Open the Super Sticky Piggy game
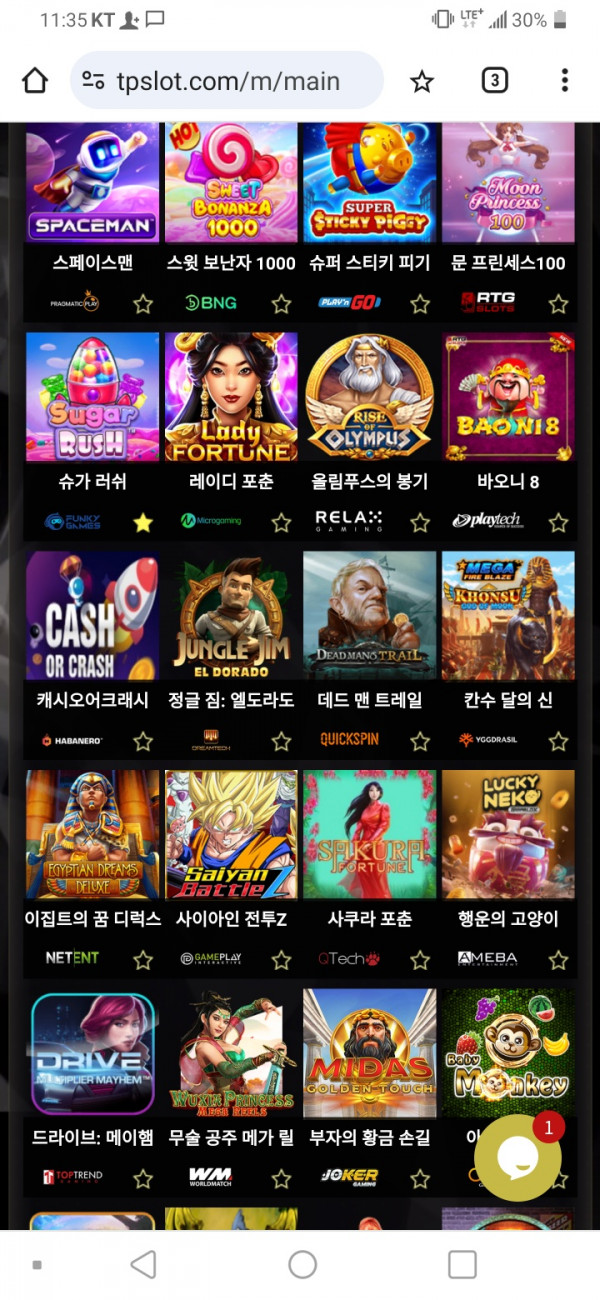The image size is (600, 1300). point(369,181)
